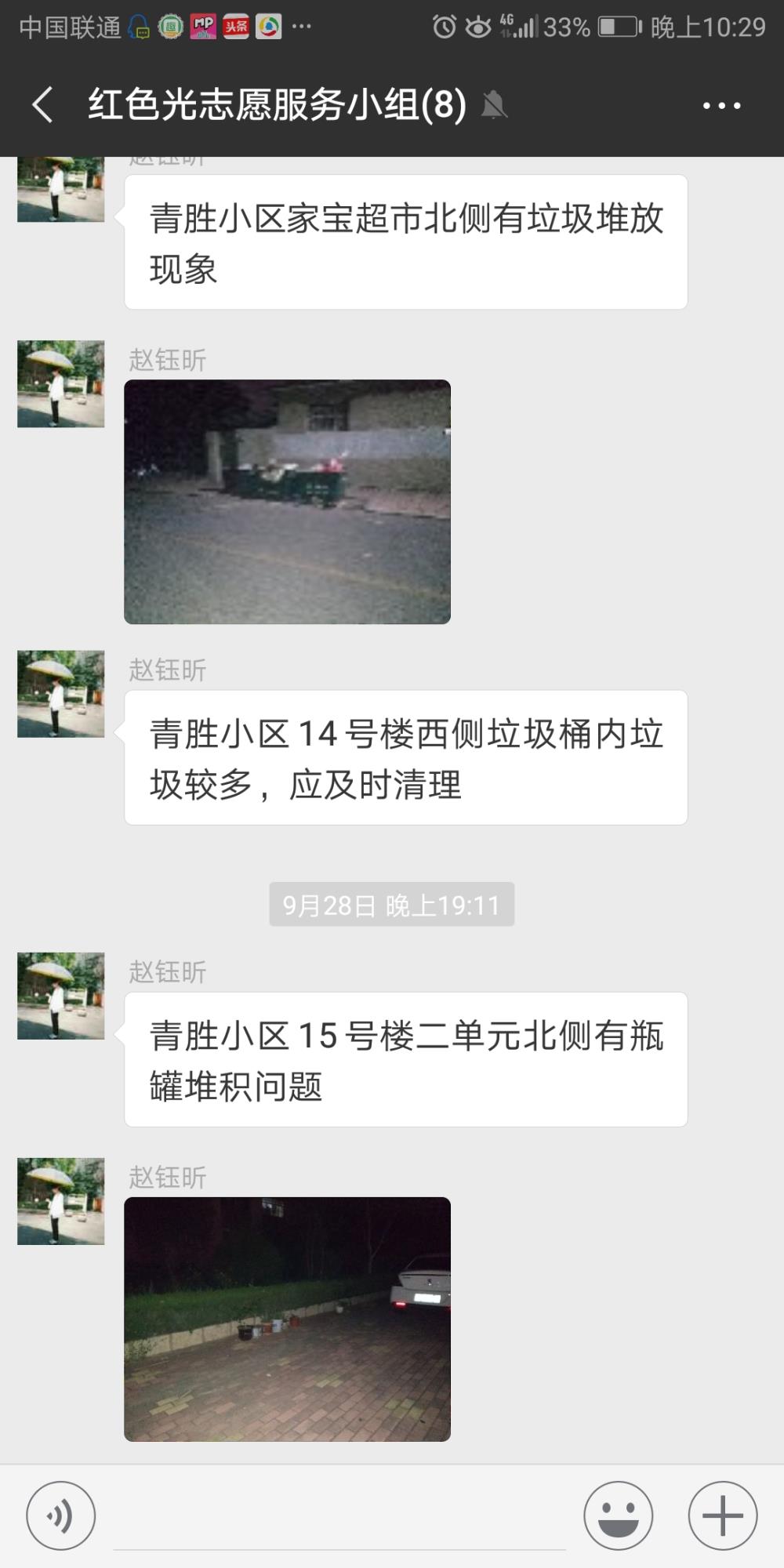Image resolution: width=784 pixels, height=1568 pixels.
Task: Tap the avatar beside the 15号楼 message
Action: [x=61, y=996]
